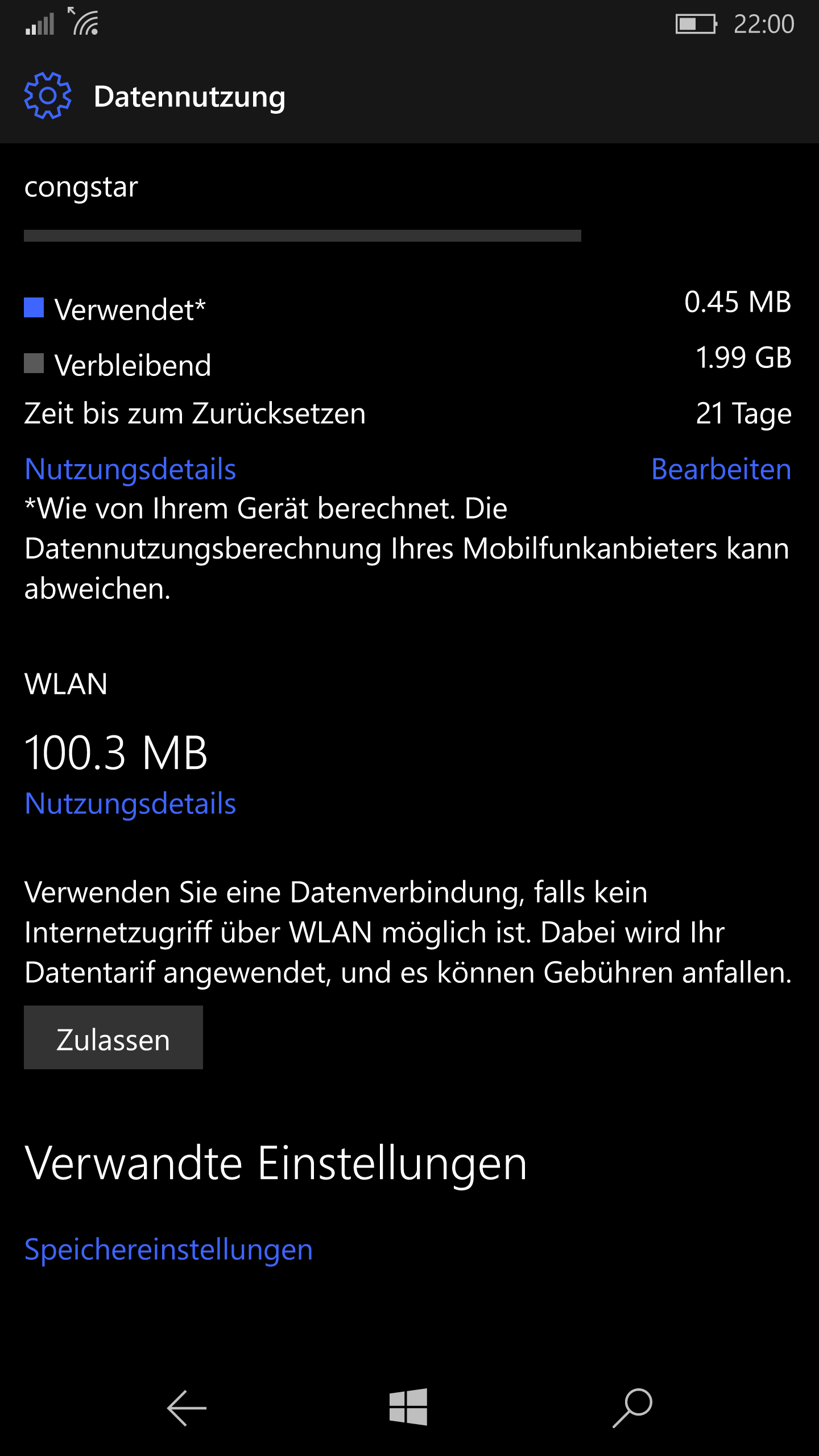
Task: Open Nutzungsdetails under congstar
Action: pos(130,470)
